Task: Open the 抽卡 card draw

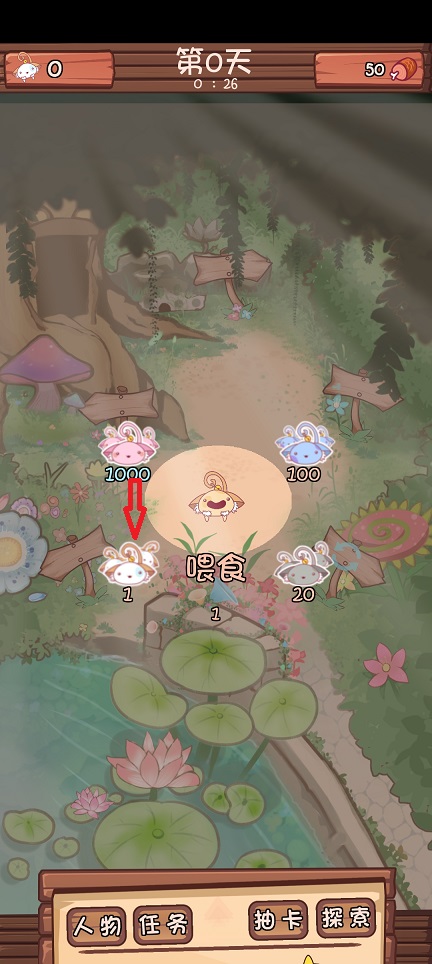Action: [x=278, y=920]
